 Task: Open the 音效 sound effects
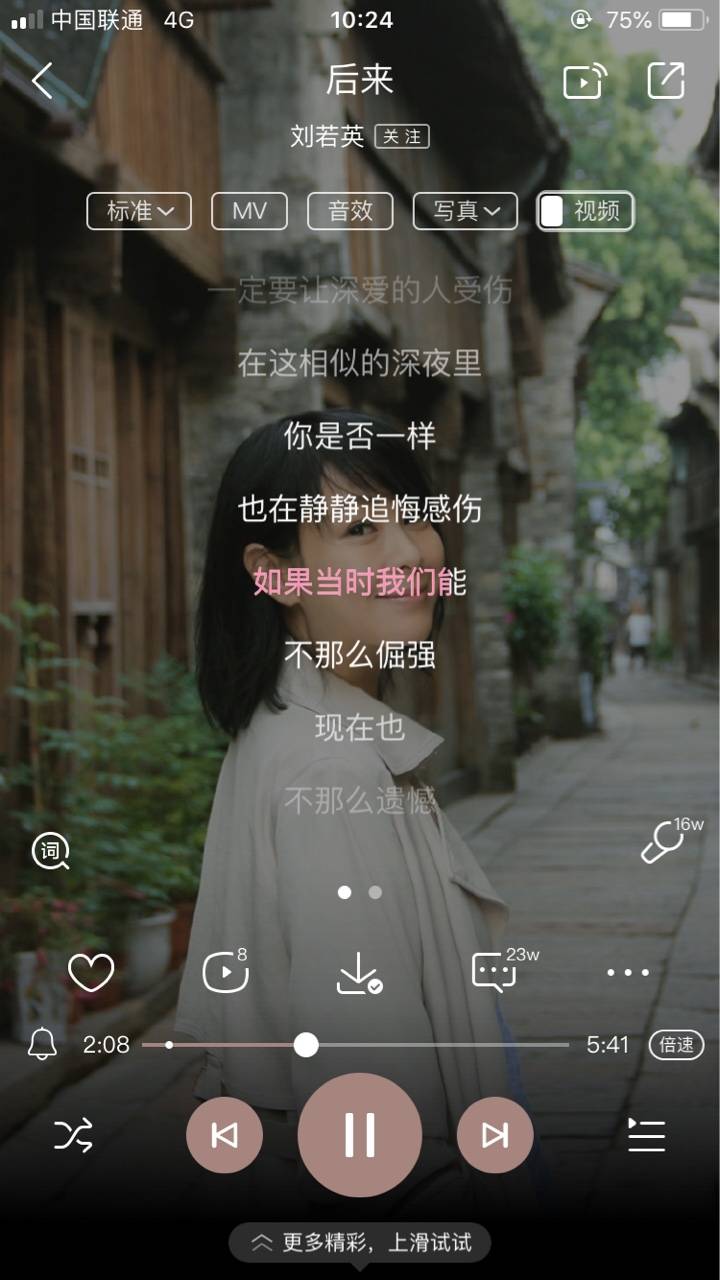[x=350, y=211]
